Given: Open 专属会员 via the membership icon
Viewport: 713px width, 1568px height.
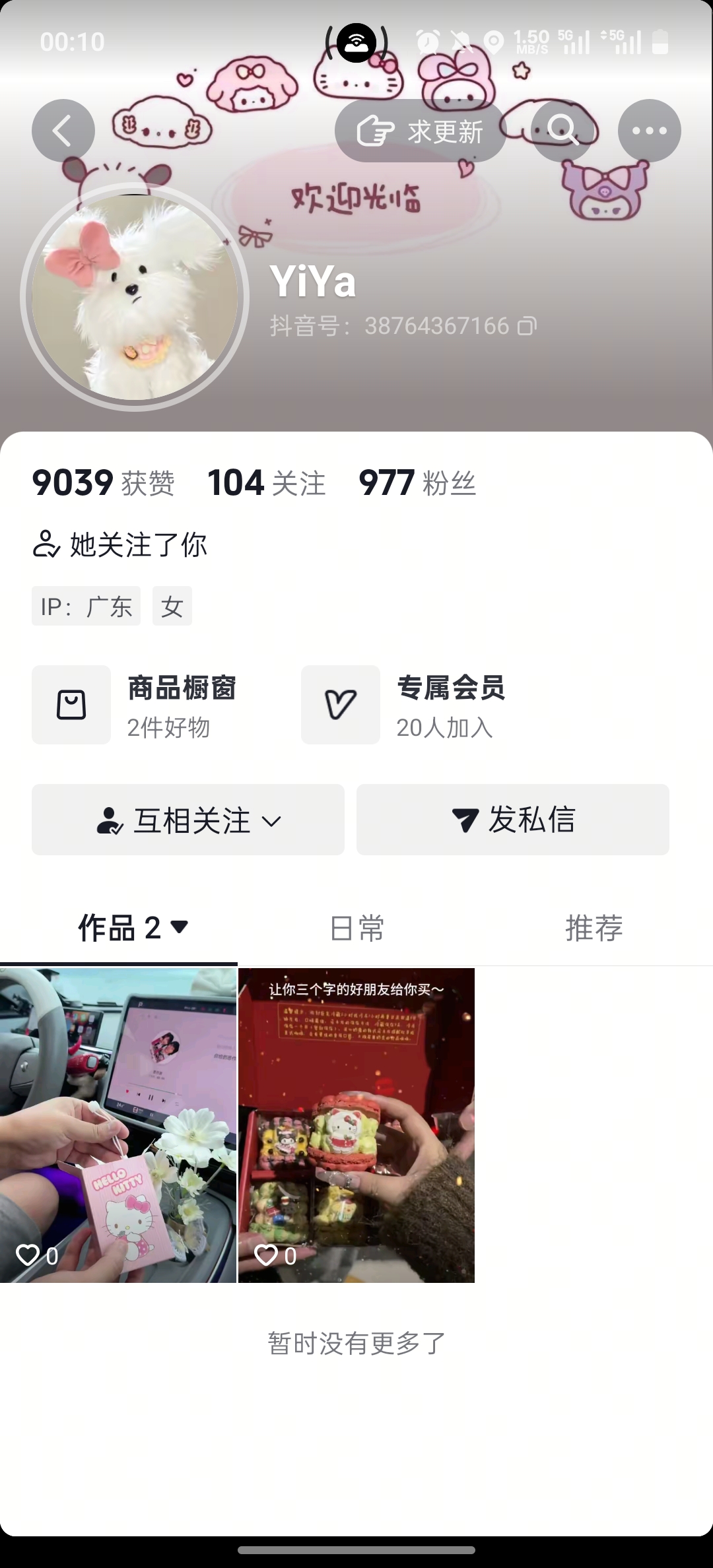Looking at the screenshot, I should pos(339,705).
